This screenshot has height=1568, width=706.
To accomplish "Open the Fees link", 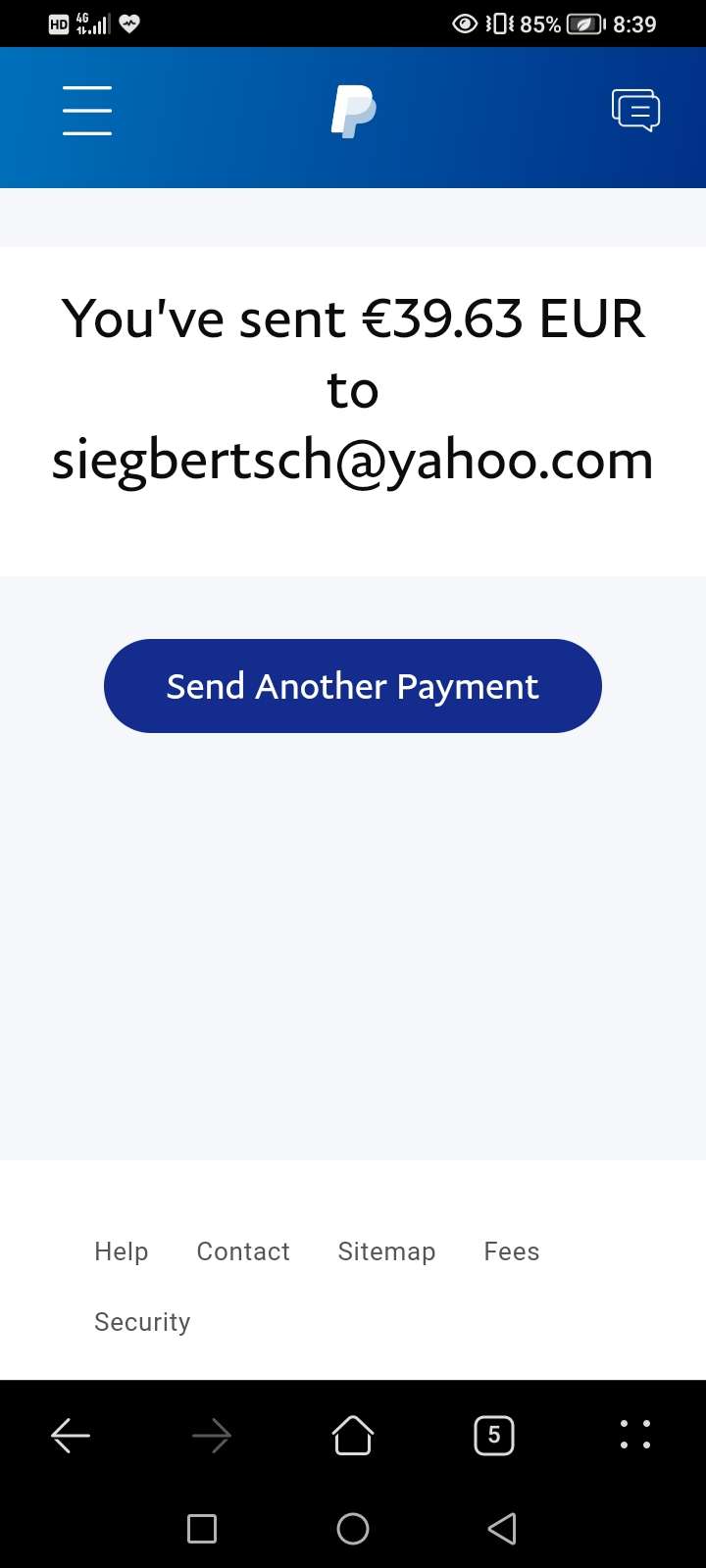I will coord(511,1251).
